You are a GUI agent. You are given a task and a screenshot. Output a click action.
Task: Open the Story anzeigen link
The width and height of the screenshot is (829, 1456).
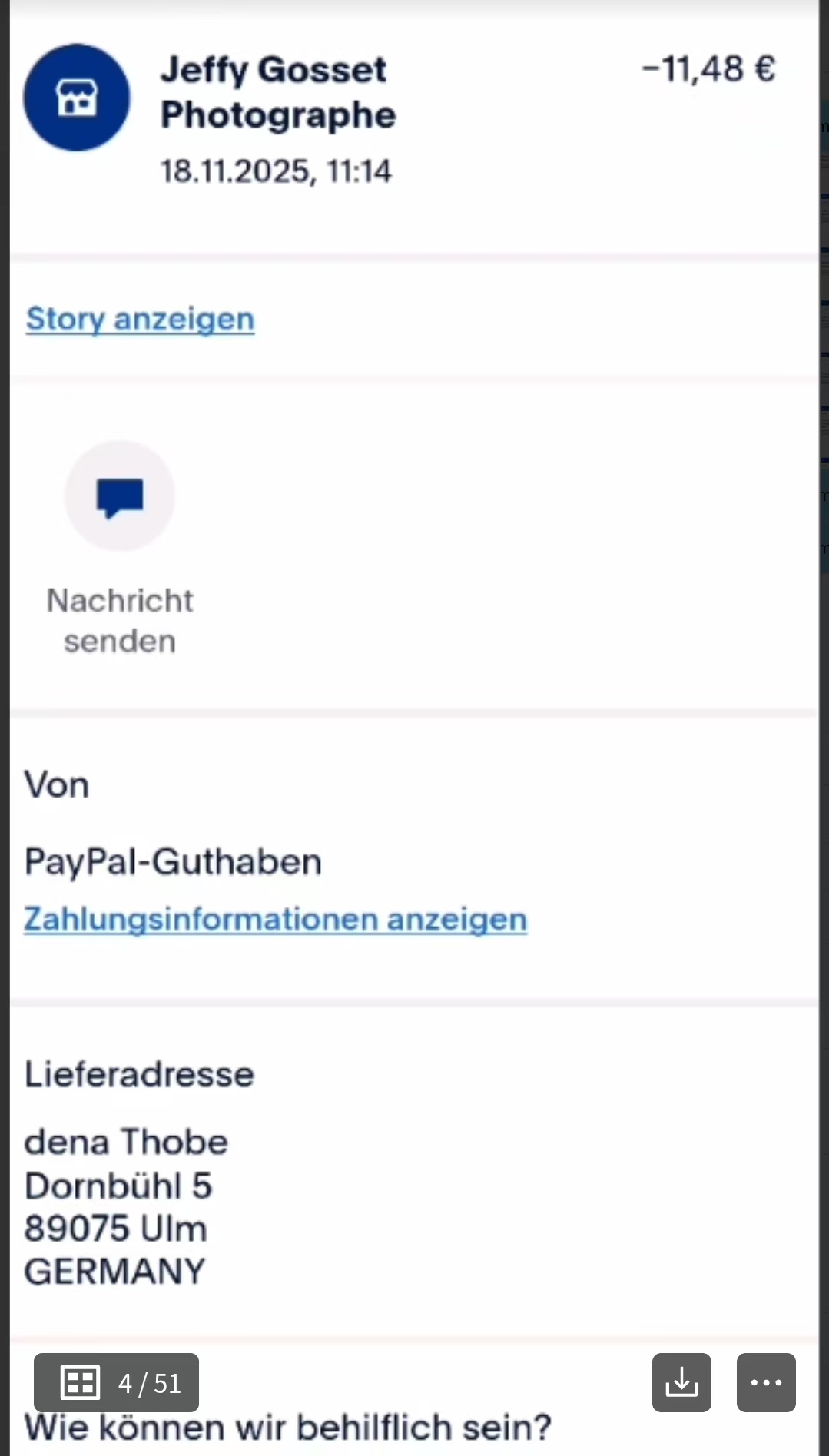(140, 319)
